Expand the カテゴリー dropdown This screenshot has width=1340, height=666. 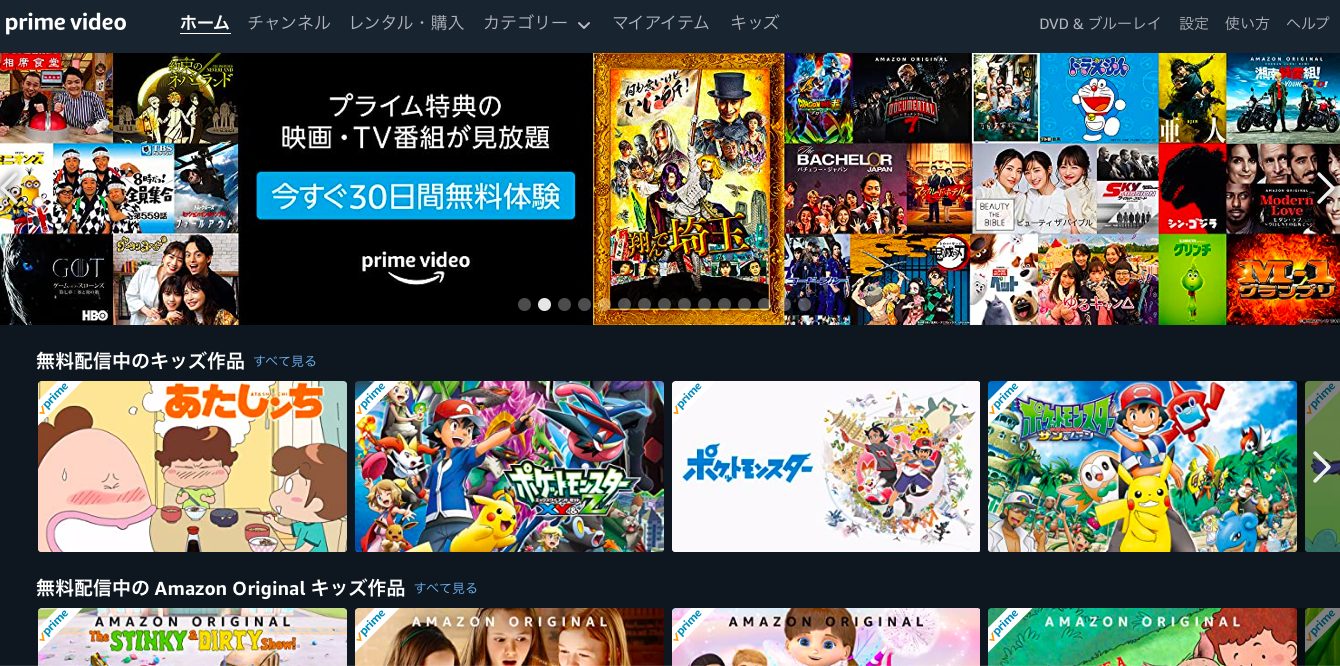(x=537, y=23)
